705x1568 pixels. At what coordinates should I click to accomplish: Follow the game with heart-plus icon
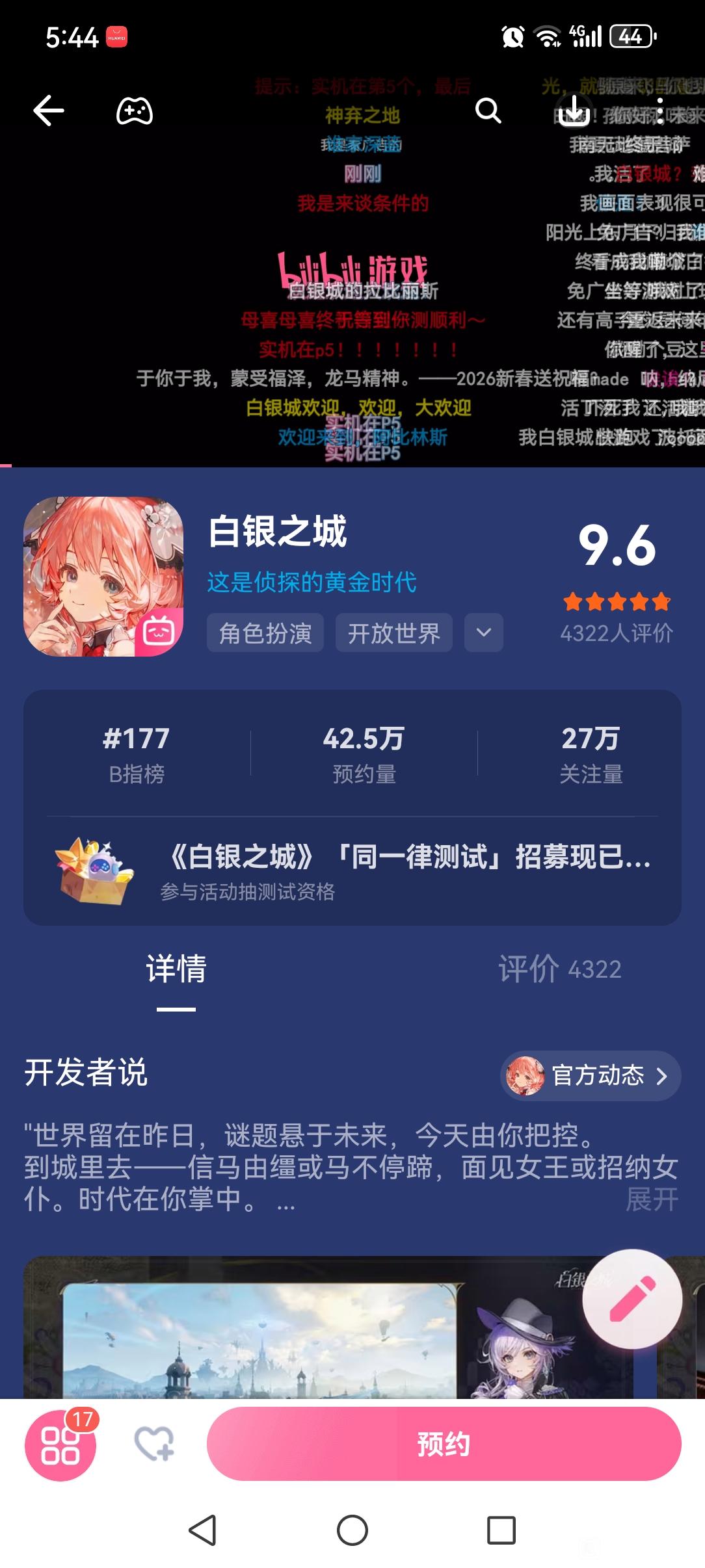(154, 1443)
